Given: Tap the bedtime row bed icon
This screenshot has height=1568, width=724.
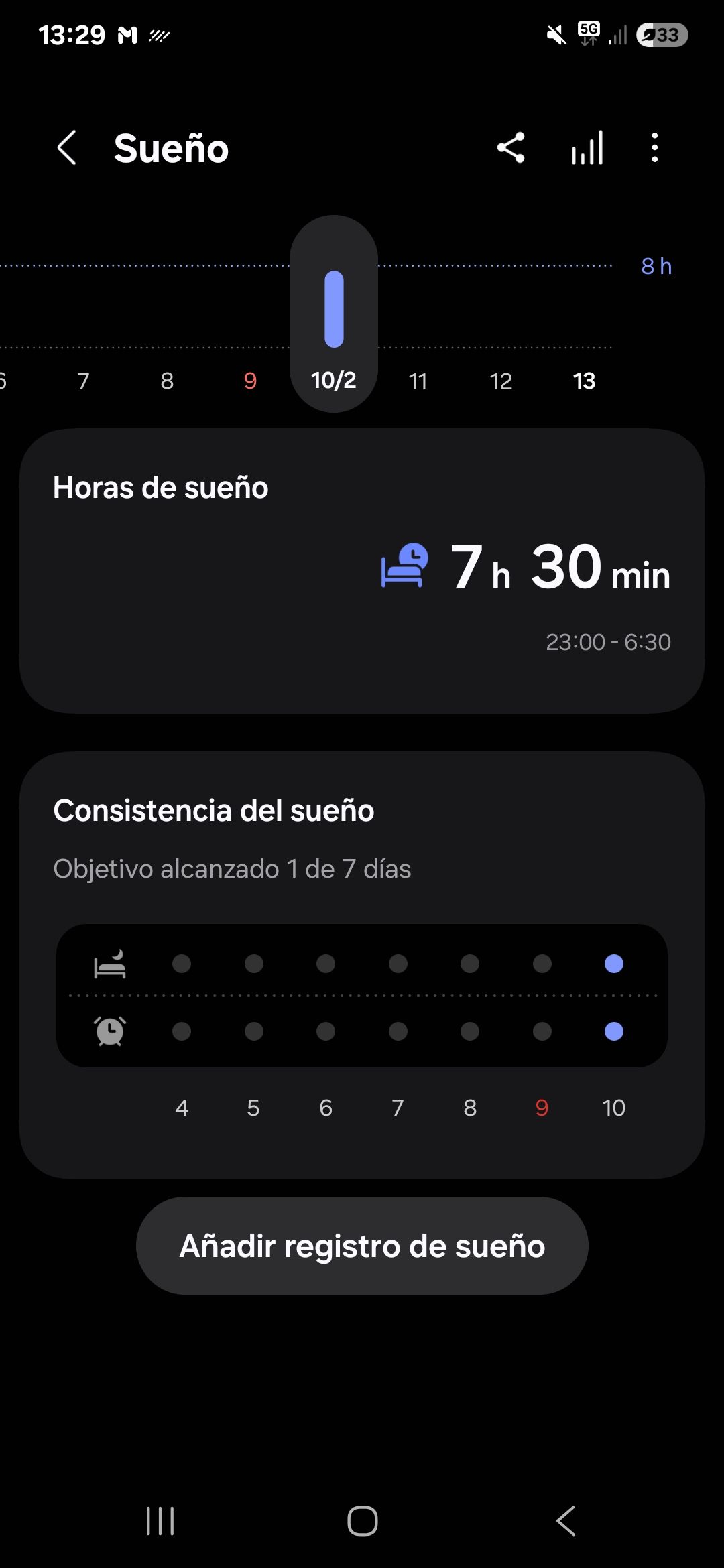Looking at the screenshot, I should pyautogui.click(x=109, y=965).
